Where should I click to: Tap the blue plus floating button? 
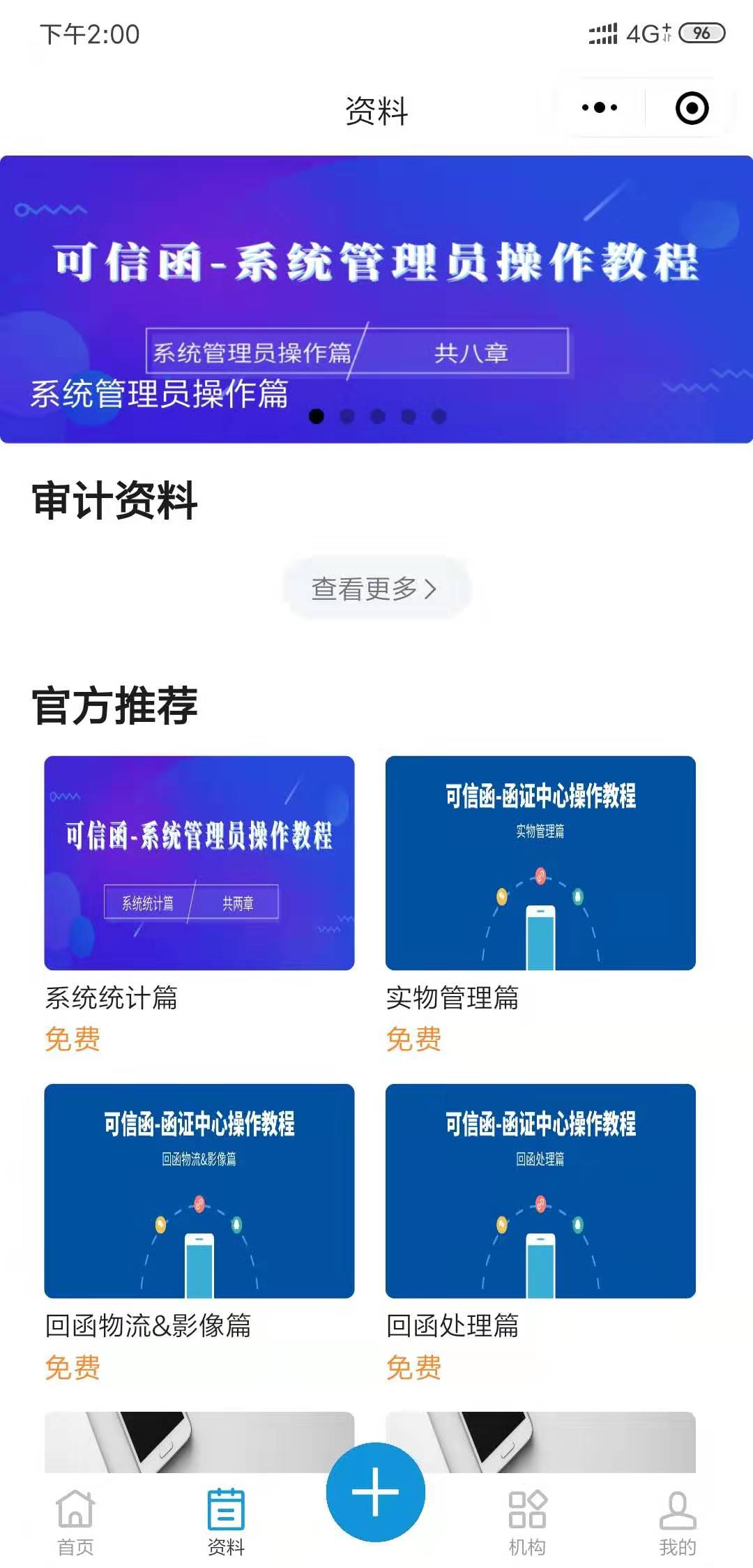[x=376, y=1491]
